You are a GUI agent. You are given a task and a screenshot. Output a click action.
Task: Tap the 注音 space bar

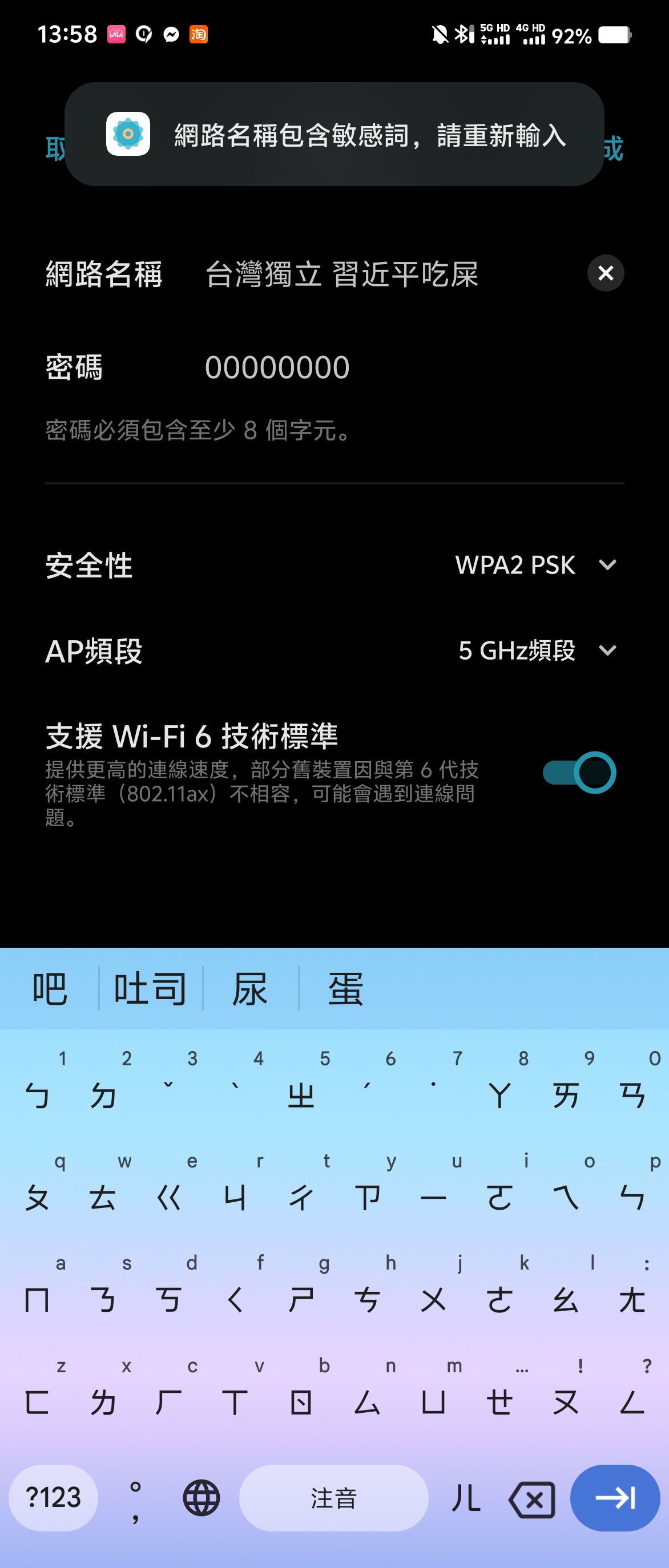[333, 1497]
